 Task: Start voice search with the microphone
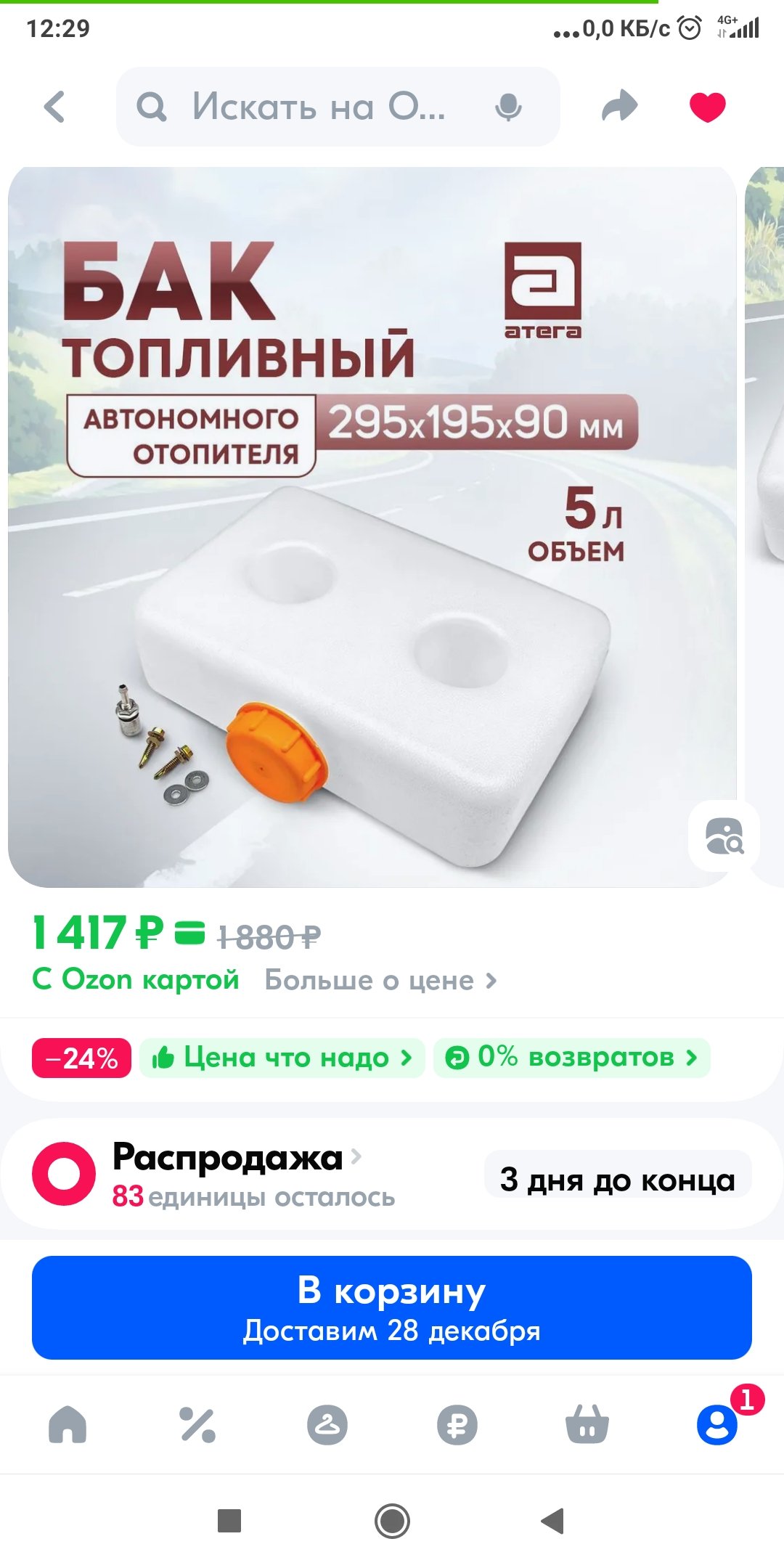(x=508, y=107)
